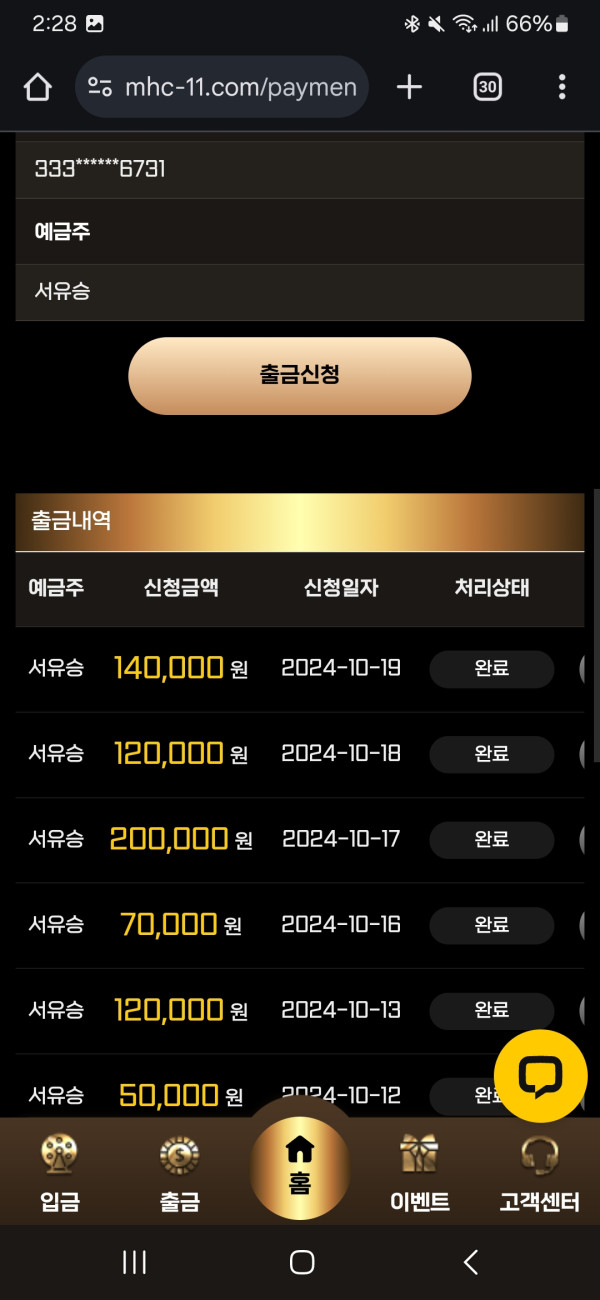
Task: Open a new browser tab
Action: 409,88
